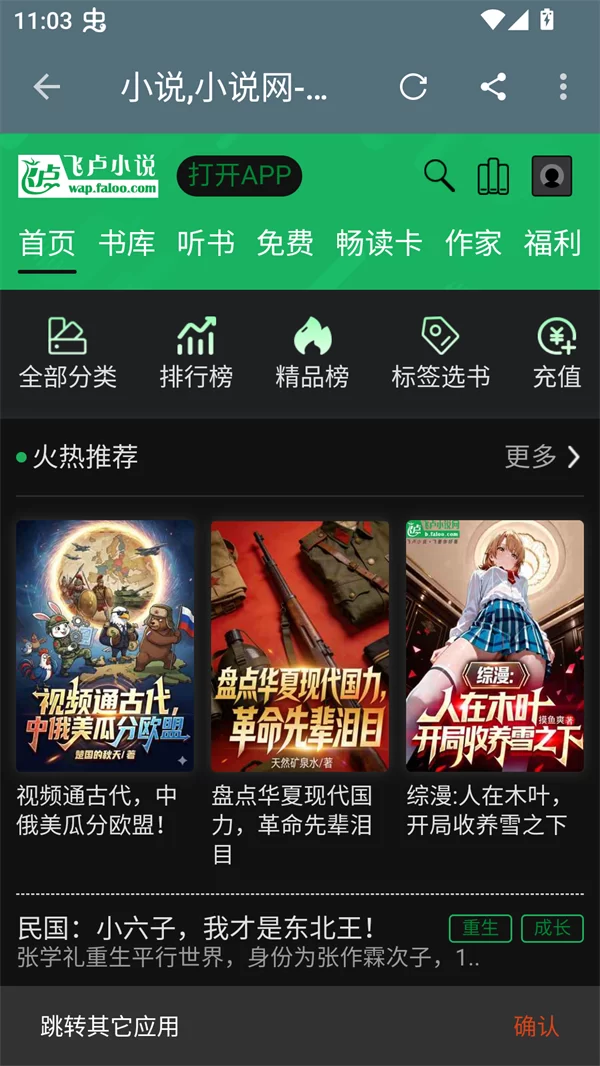This screenshot has height=1066, width=600.
Task: Go to the 作家 tab
Action: point(473,243)
